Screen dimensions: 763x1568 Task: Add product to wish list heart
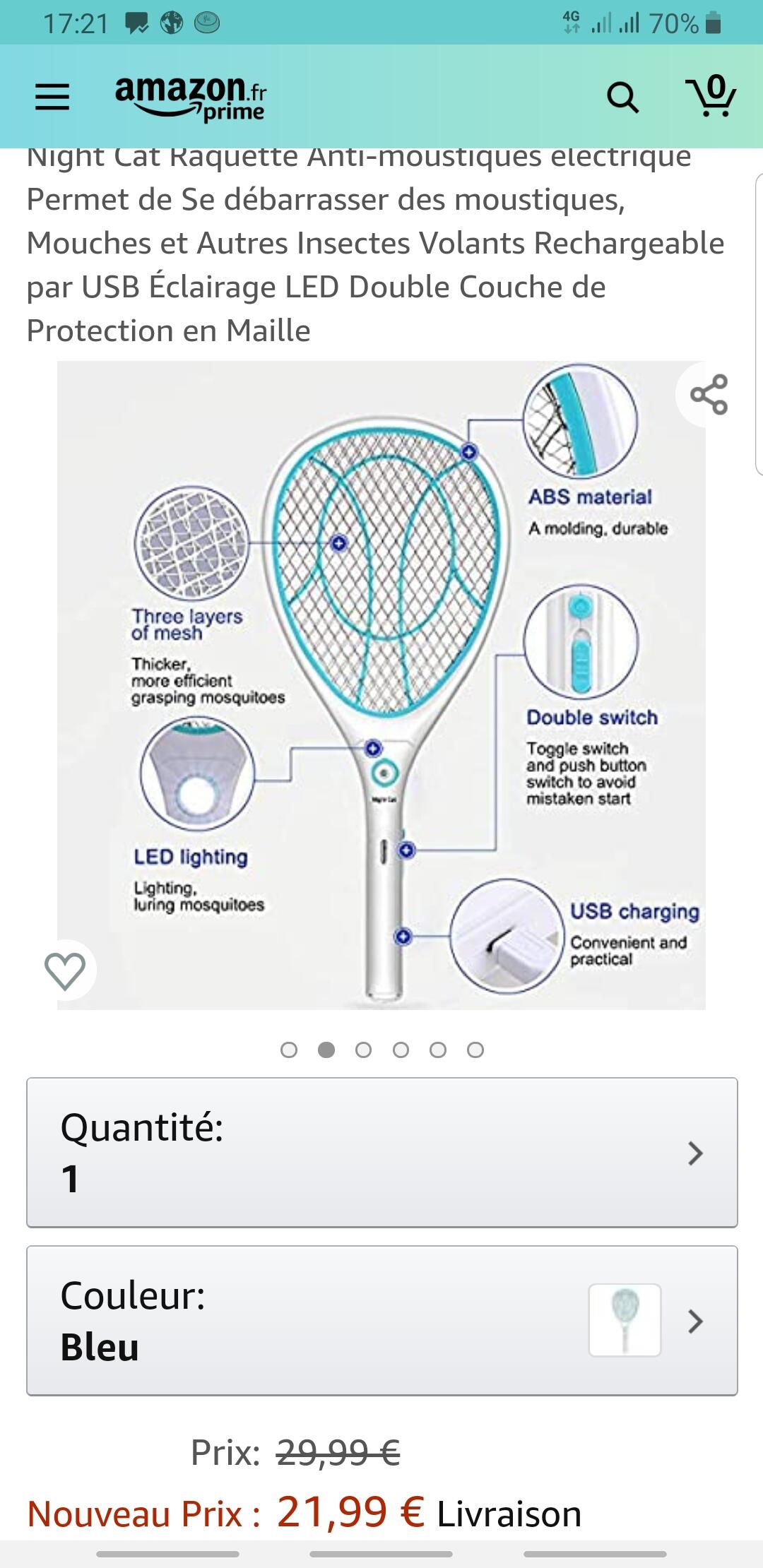pyautogui.click(x=65, y=970)
